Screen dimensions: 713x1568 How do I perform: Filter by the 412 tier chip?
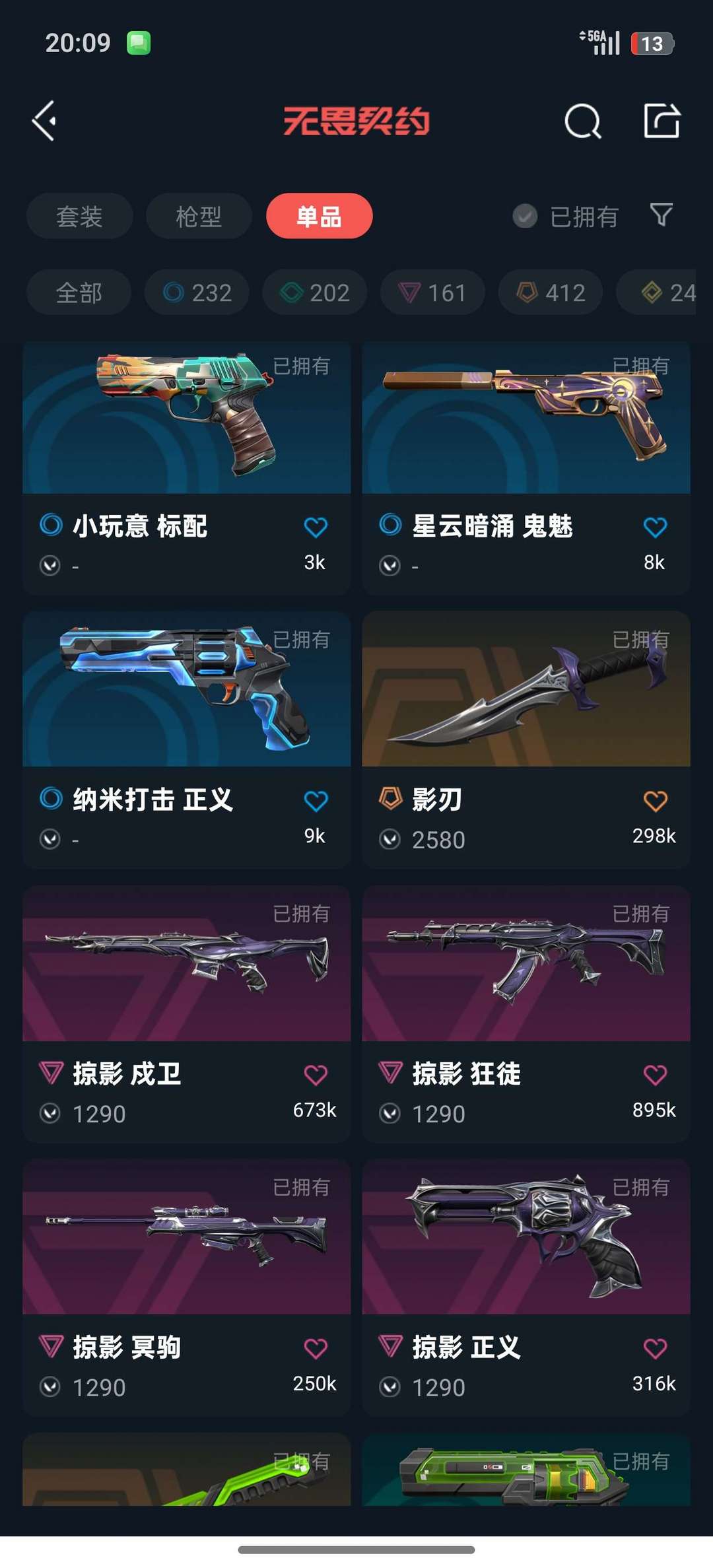551,292
